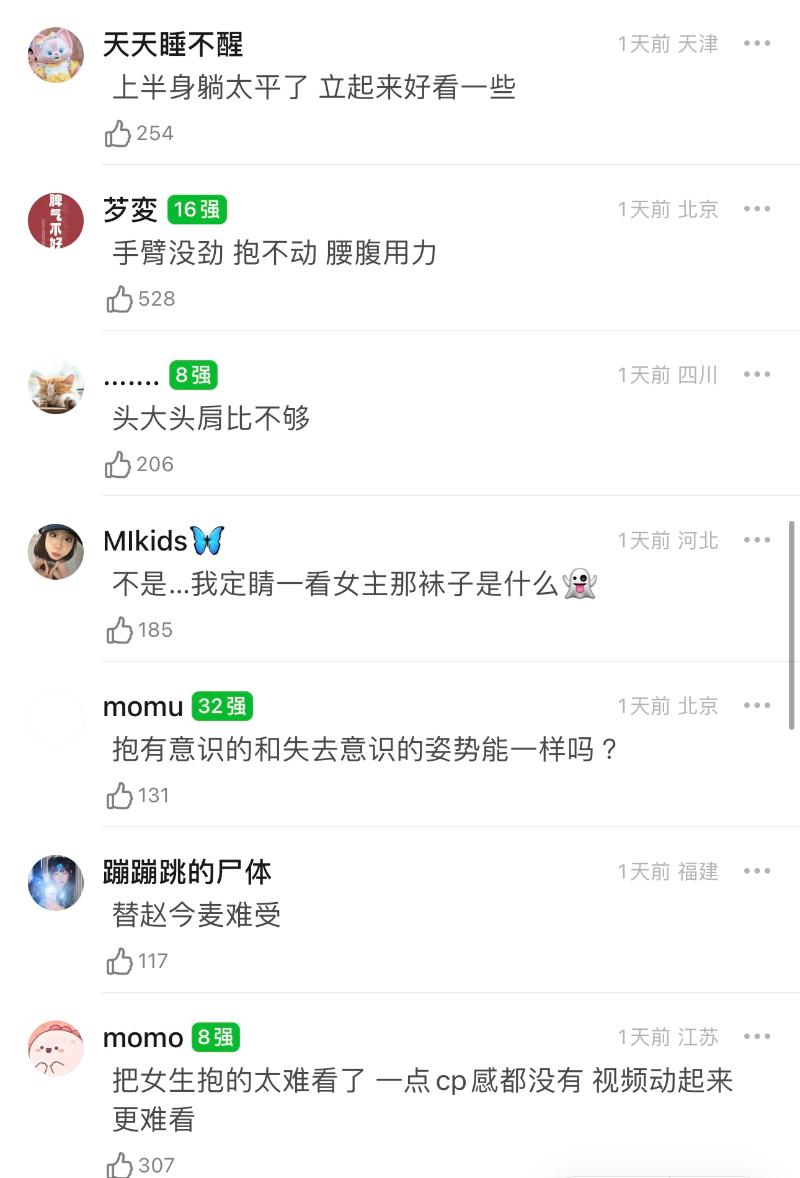Screen dimensions: 800x1178
Task: Open more options on 芗变's comment
Action: pyautogui.click(x=757, y=209)
